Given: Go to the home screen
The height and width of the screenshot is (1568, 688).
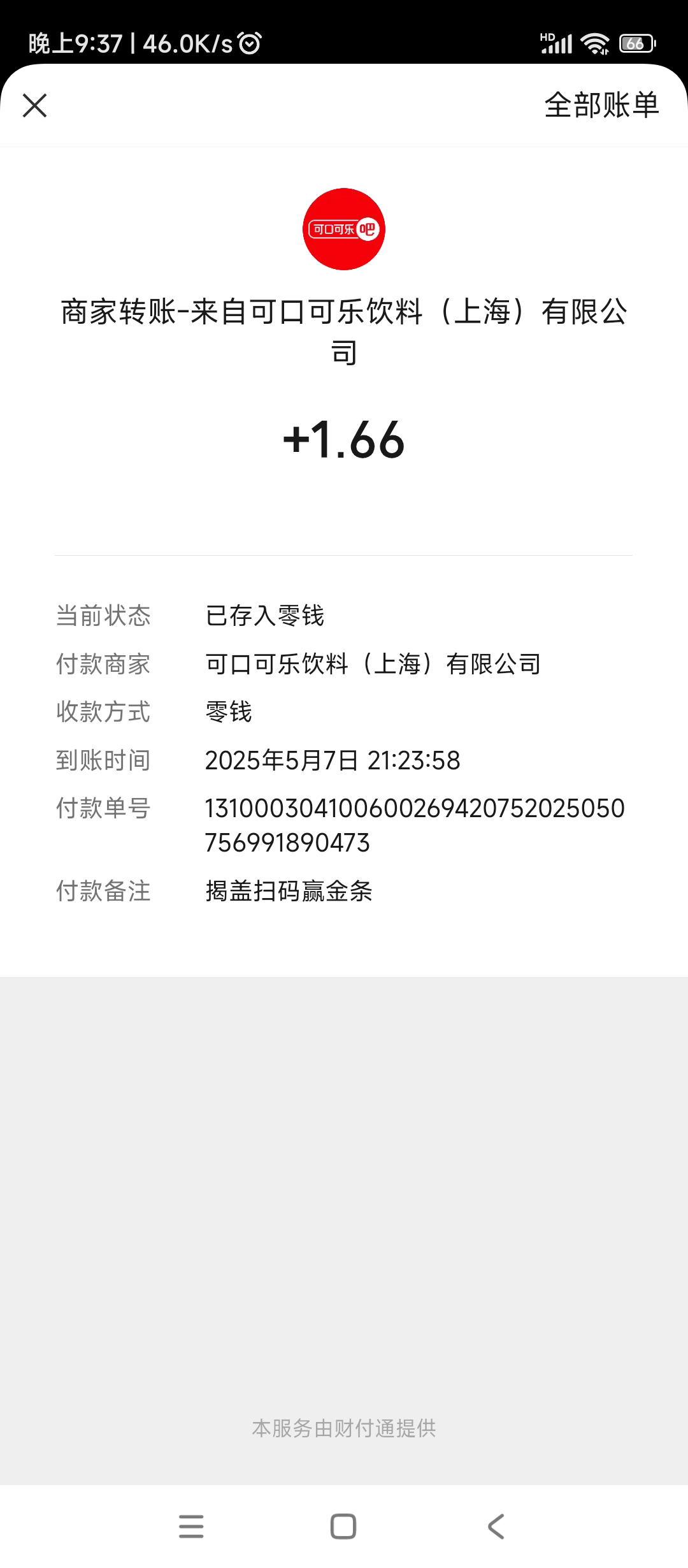Looking at the screenshot, I should pyautogui.click(x=343, y=1527).
